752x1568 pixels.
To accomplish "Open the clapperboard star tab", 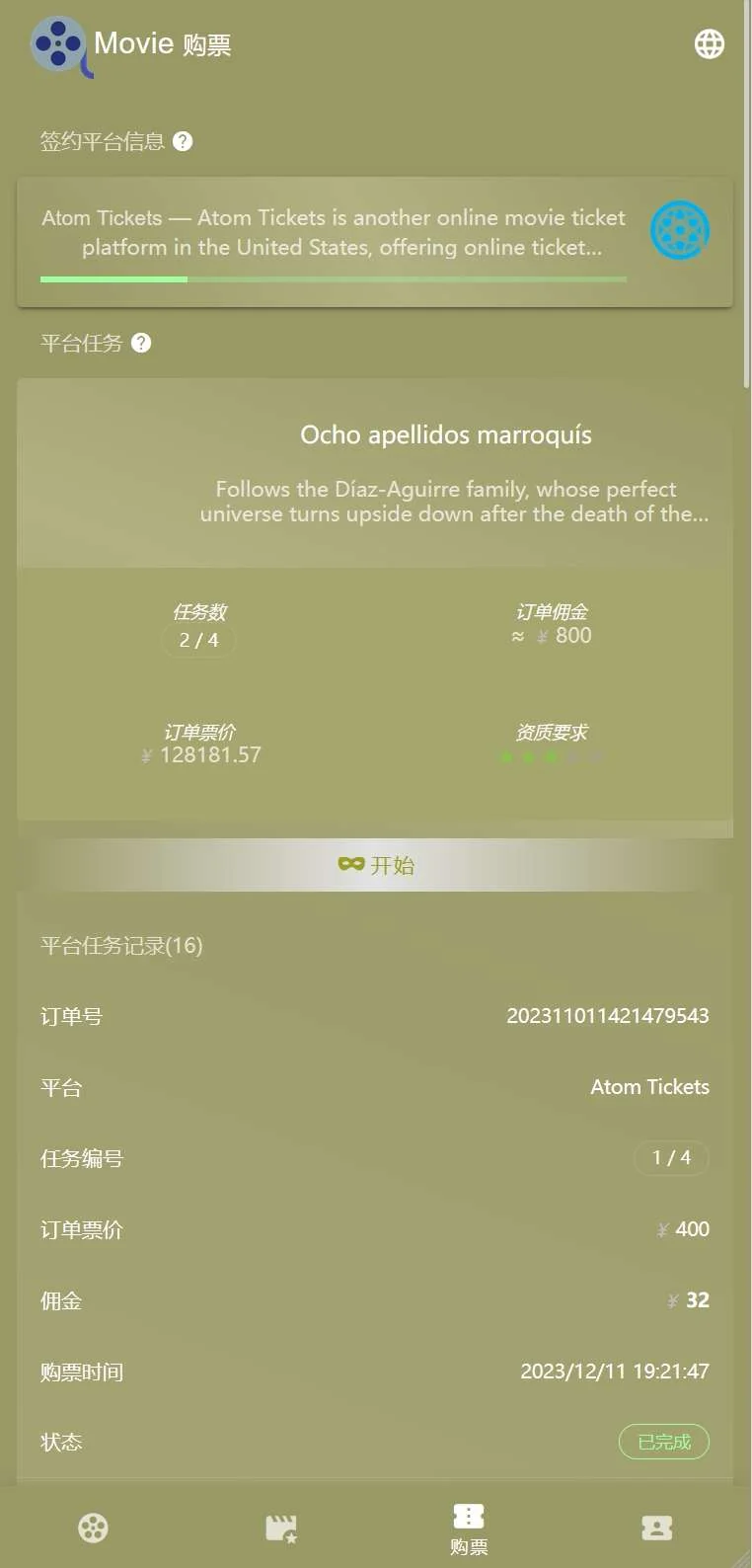I will (281, 1528).
